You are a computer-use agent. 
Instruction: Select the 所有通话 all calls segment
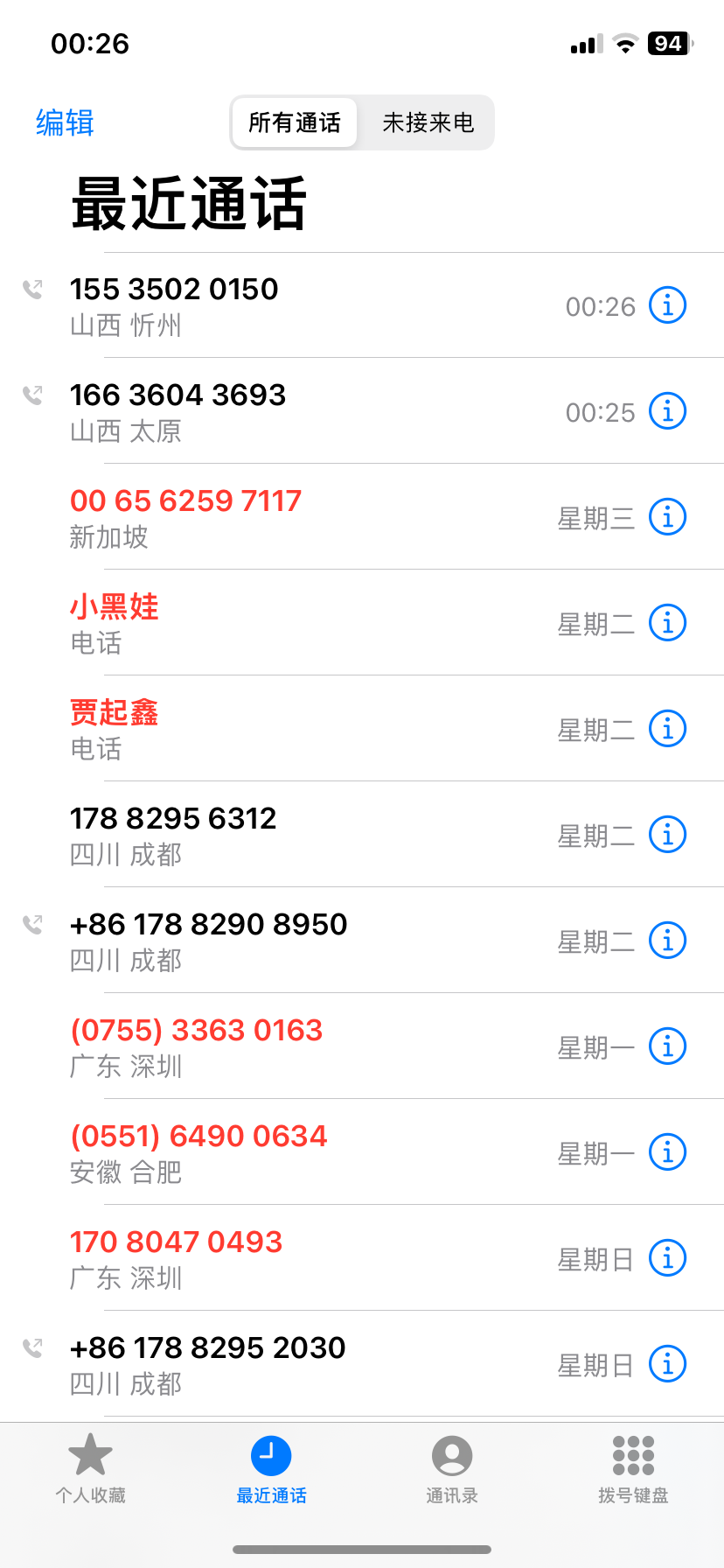(x=295, y=122)
